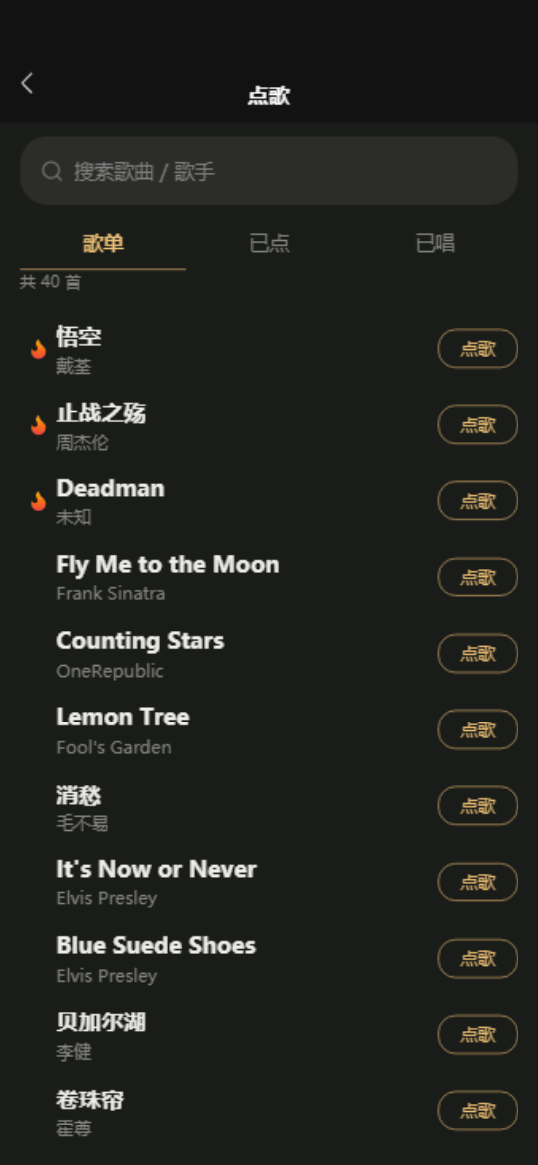The image size is (538, 1165).
Task: Tap the song / artist search field
Action: [269, 171]
